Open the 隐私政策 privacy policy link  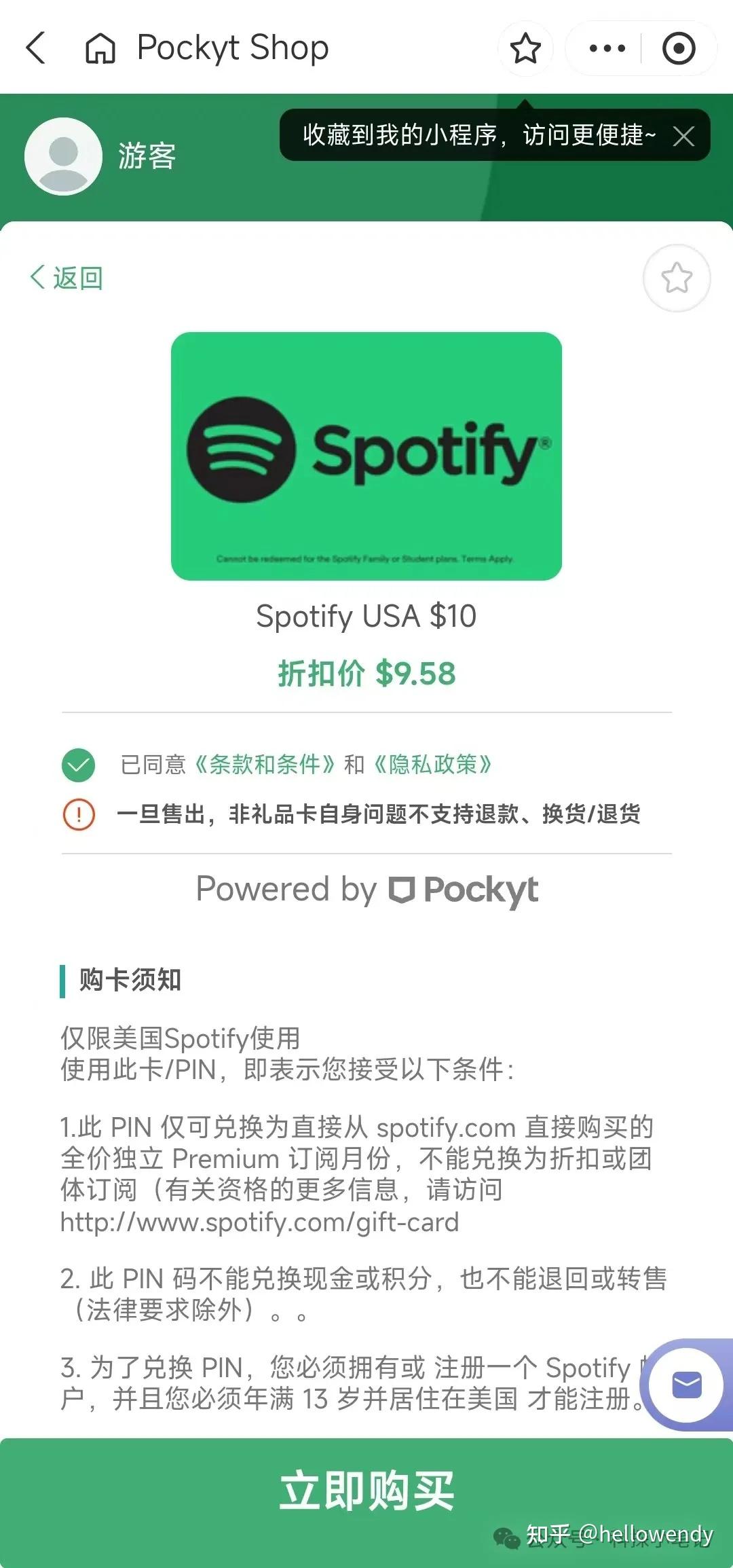pyautogui.click(x=434, y=764)
